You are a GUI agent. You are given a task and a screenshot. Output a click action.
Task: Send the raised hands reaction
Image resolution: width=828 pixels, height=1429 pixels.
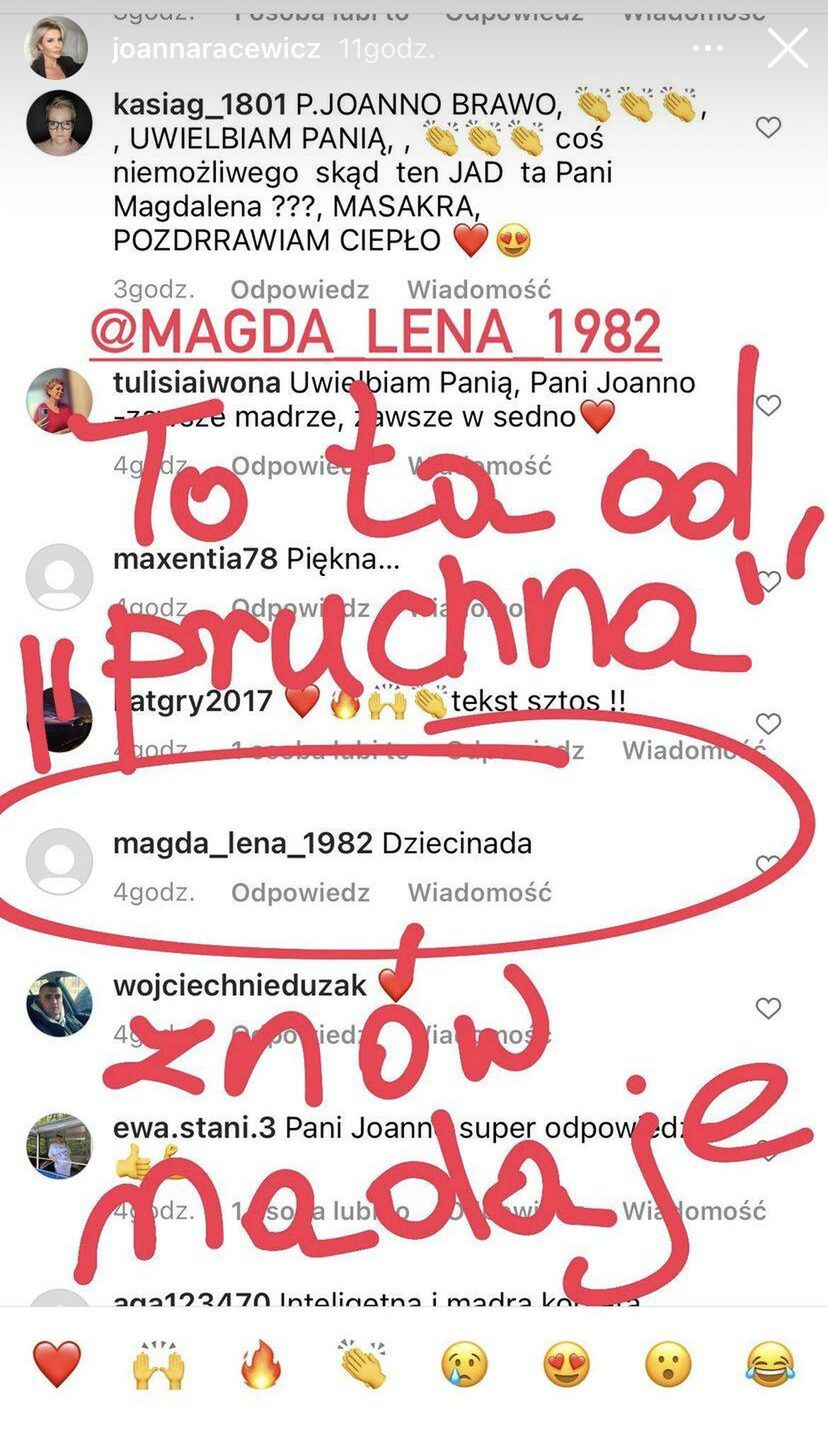point(159,1365)
